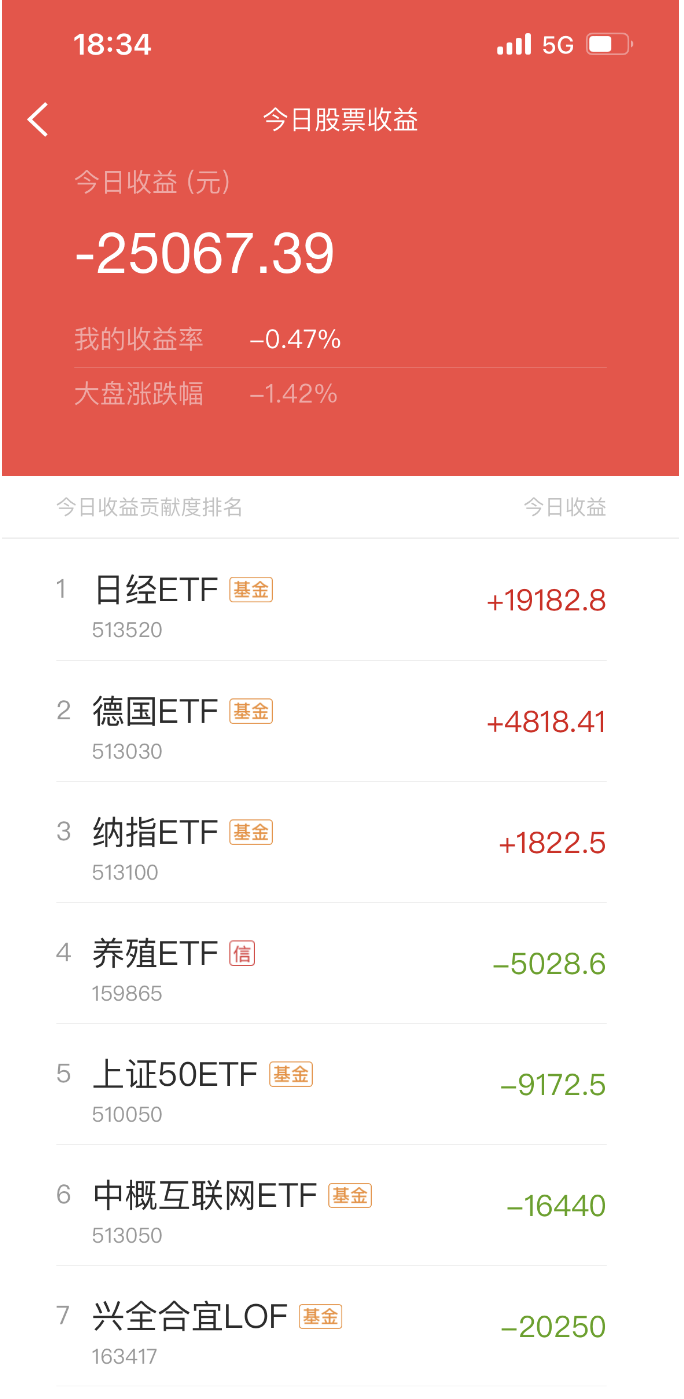Open the 纳指ETF 513100 row
The width and height of the screenshot is (684, 1399).
(342, 842)
